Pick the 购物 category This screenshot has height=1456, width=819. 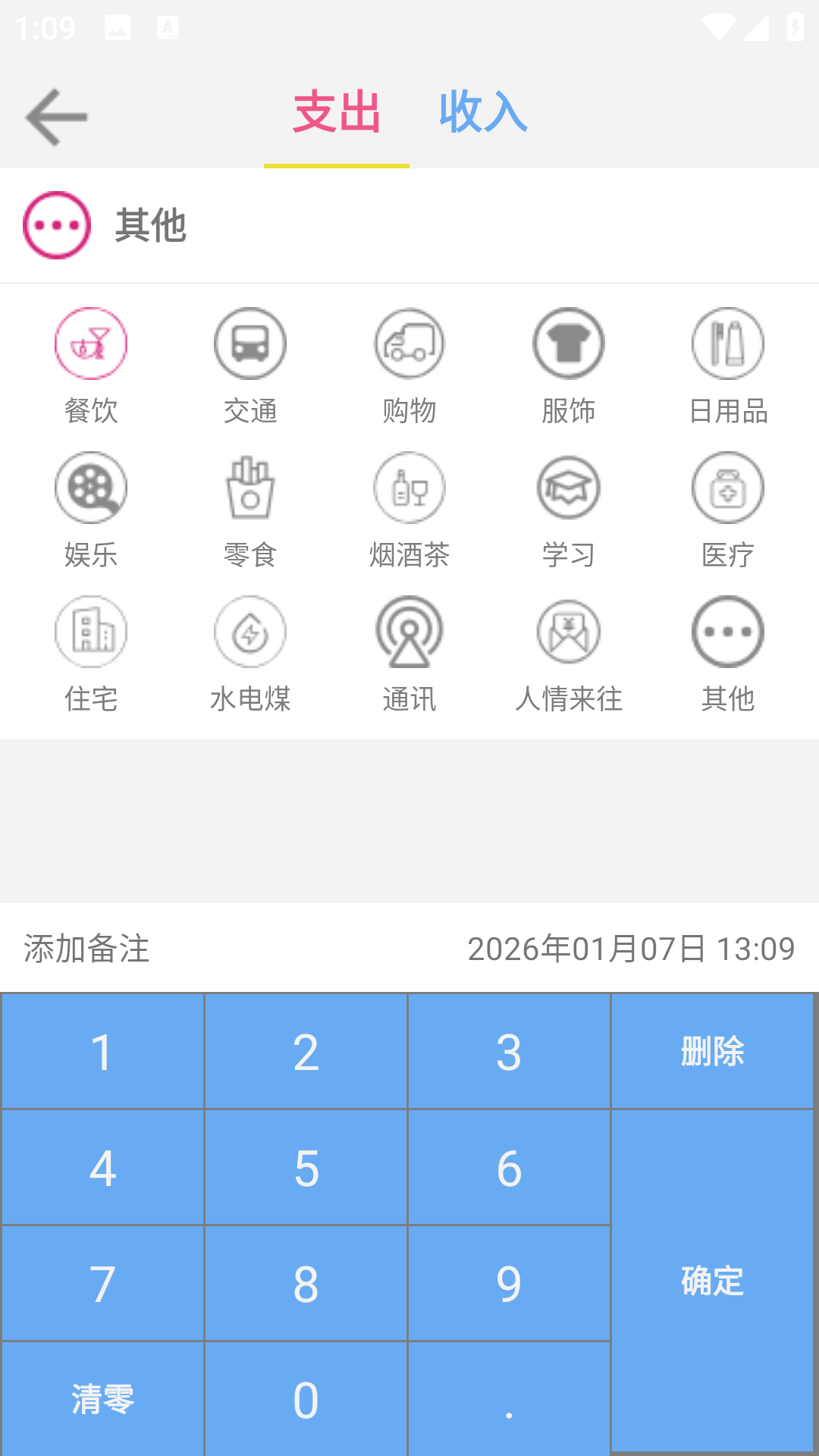coord(409,345)
